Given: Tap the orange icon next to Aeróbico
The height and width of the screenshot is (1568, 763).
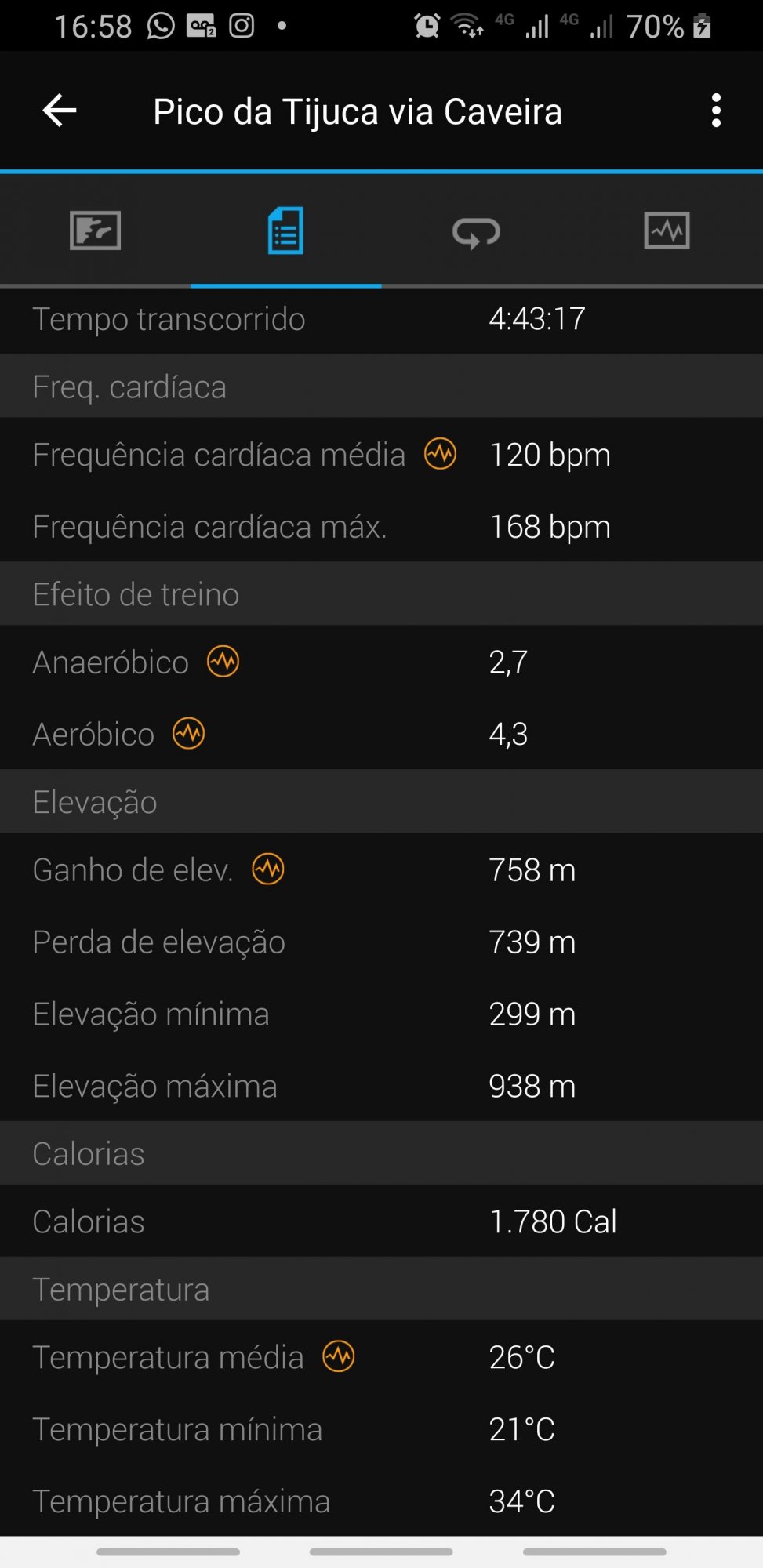Looking at the screenshot, I should pos(188,734).
